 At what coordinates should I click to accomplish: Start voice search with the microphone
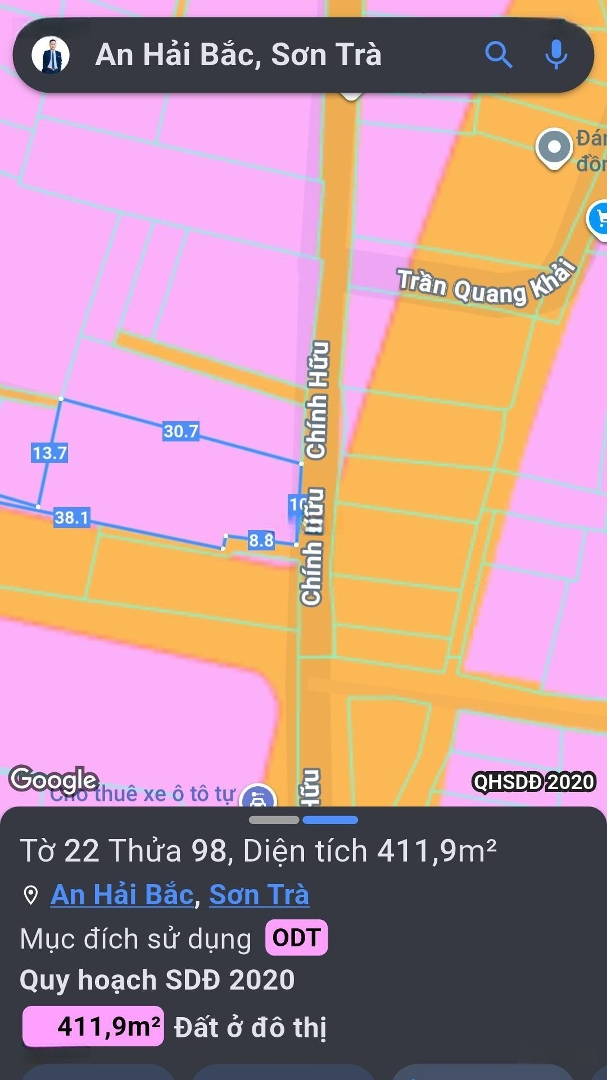tap(556, 54)
